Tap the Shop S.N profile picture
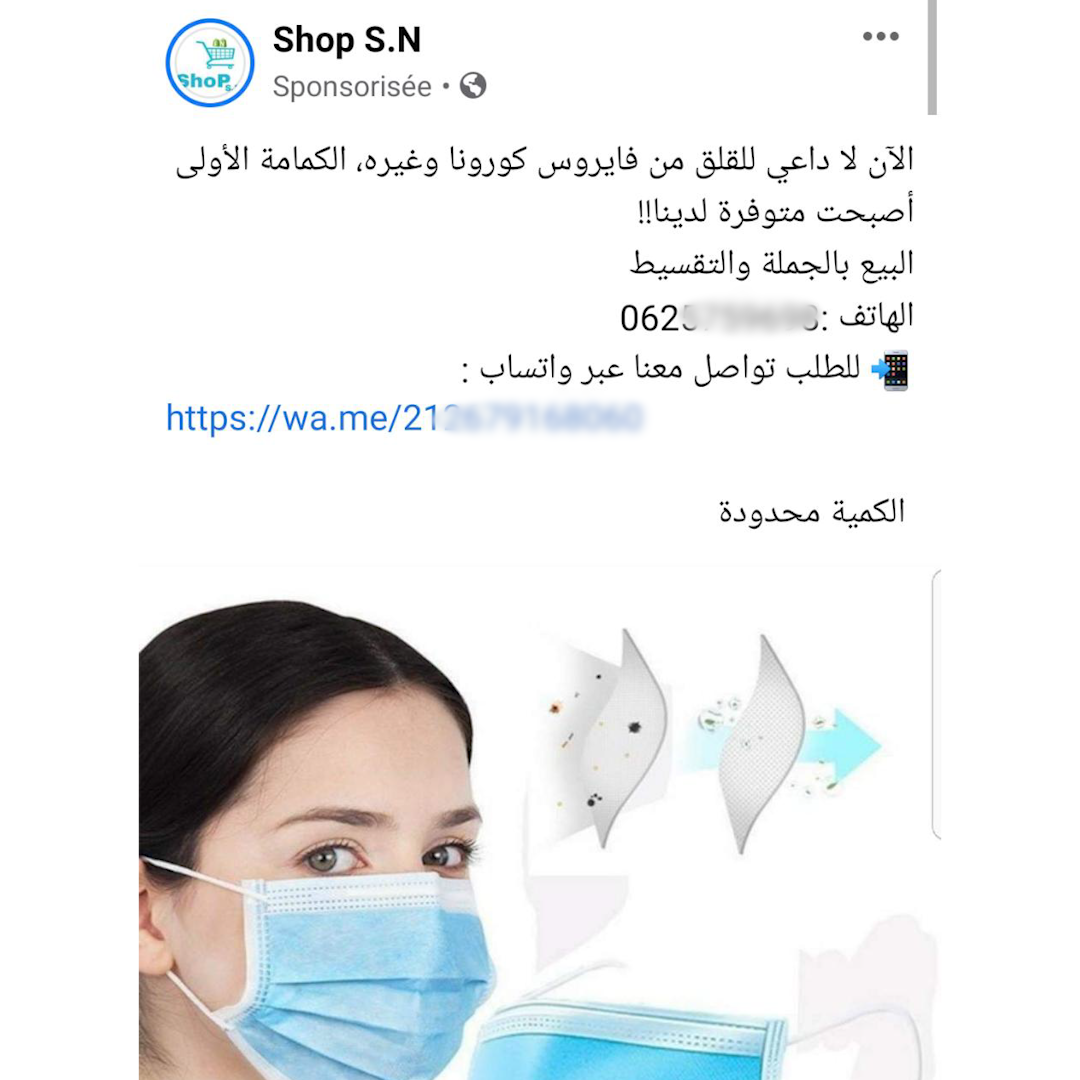The height and width of the screenshot is (1080, 1080). click(209, 62)
